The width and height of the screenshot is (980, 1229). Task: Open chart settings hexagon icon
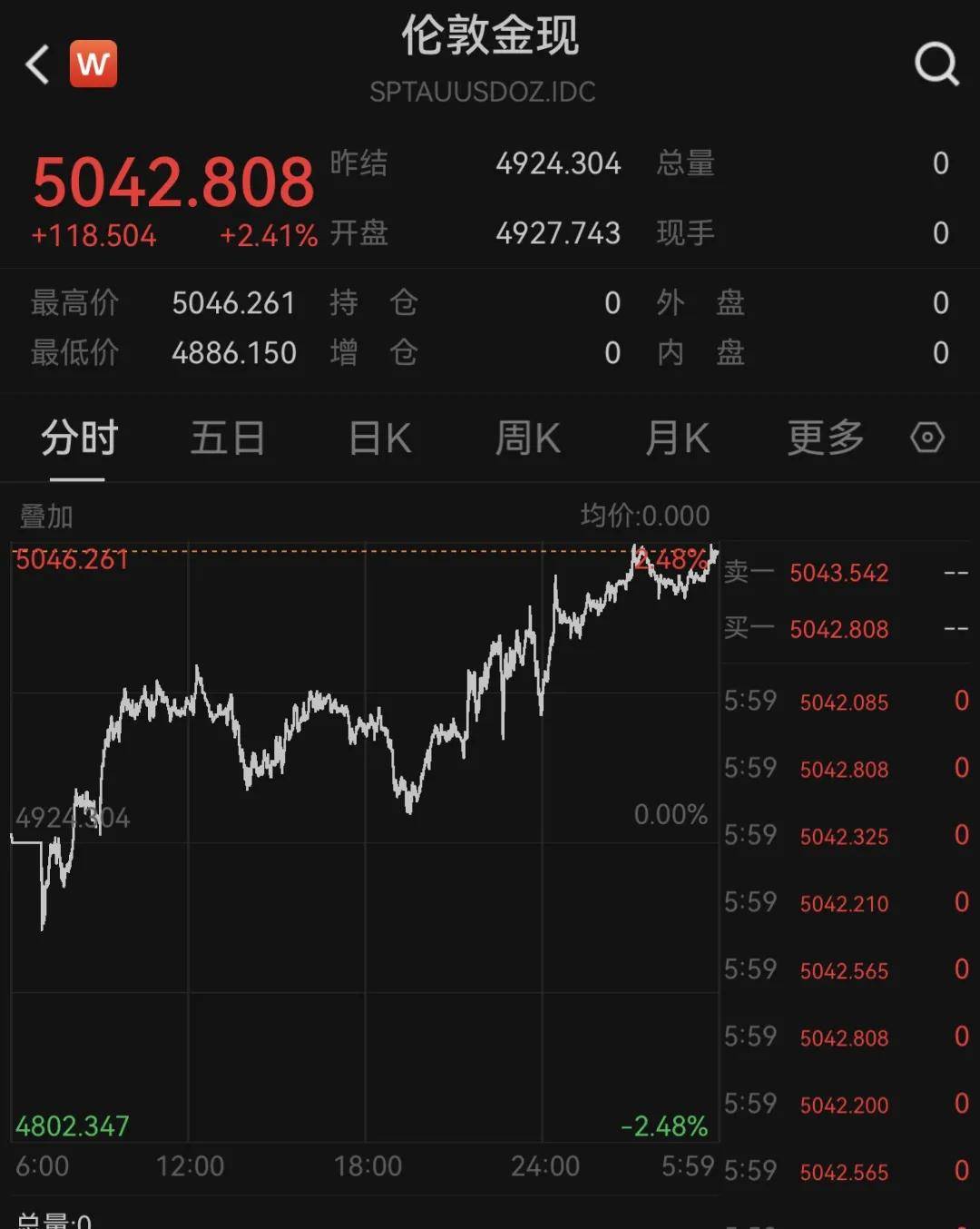tap(927, 438)
